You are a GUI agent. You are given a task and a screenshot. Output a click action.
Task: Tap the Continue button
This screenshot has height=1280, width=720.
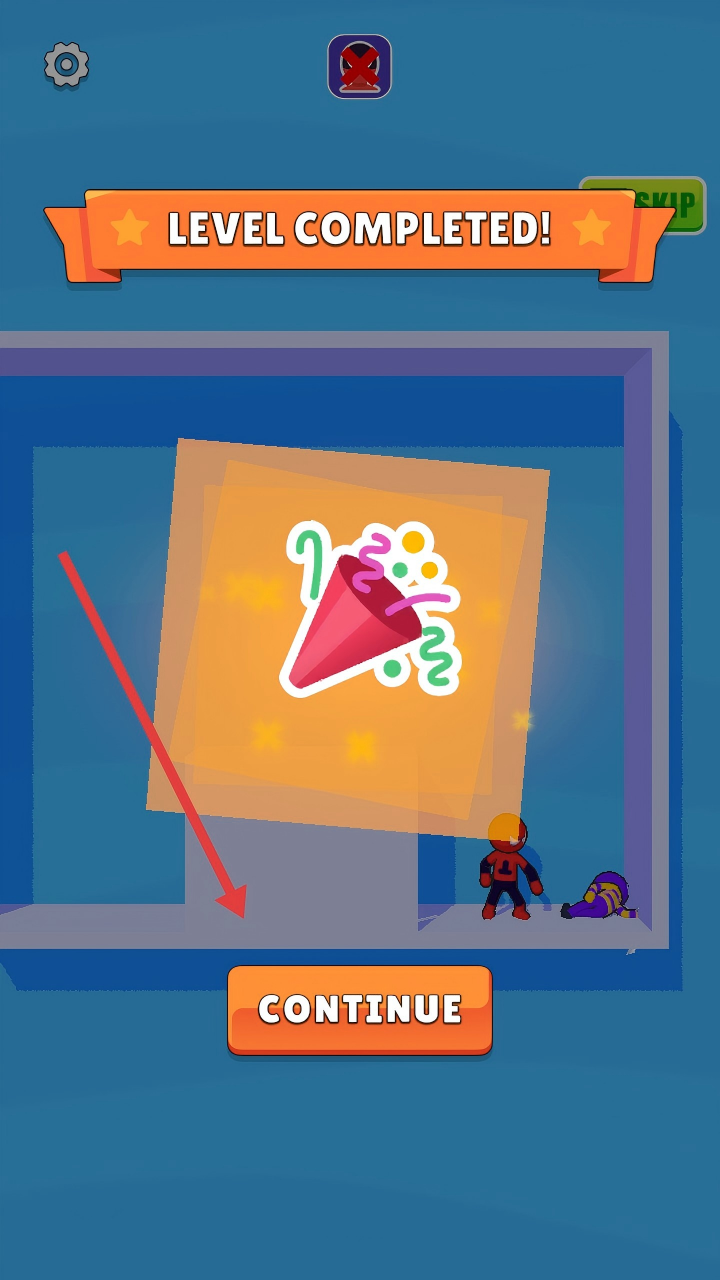(360, 1008)
